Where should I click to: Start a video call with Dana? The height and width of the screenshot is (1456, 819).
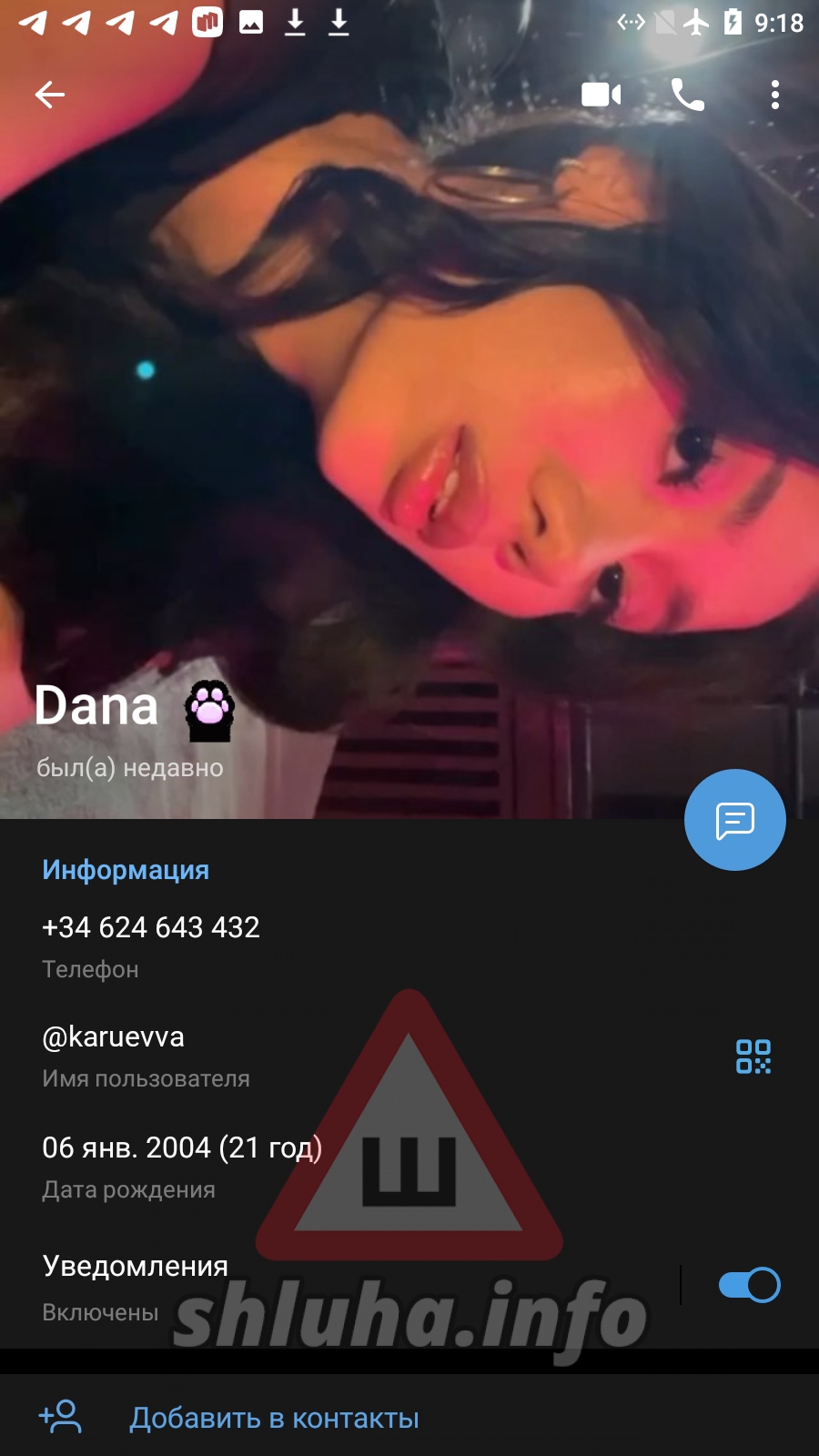tap(602, 95)
